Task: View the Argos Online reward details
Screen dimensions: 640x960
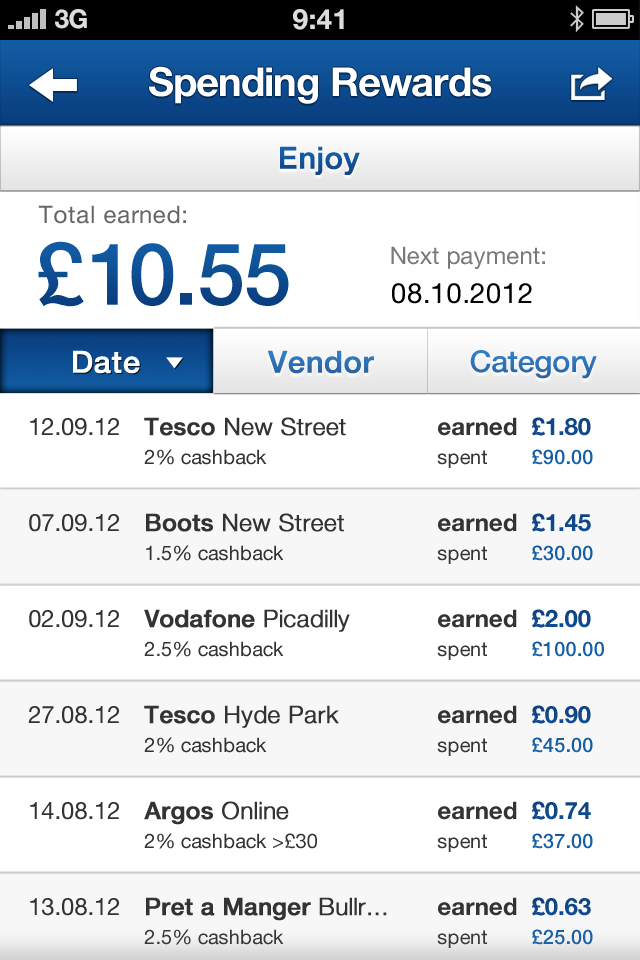Action: (x=320, y=825)
